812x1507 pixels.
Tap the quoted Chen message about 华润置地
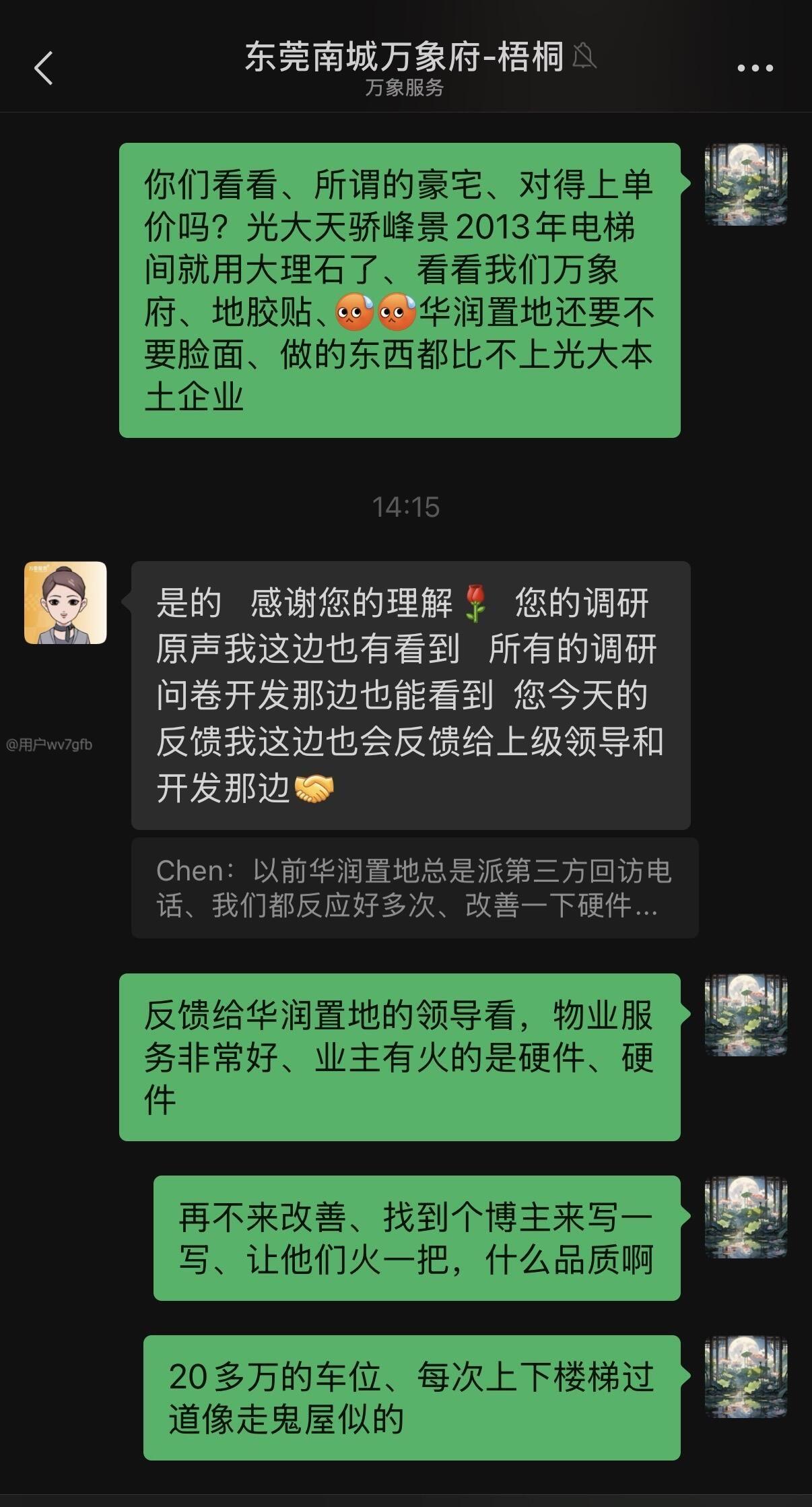click(x=414, y=888)
